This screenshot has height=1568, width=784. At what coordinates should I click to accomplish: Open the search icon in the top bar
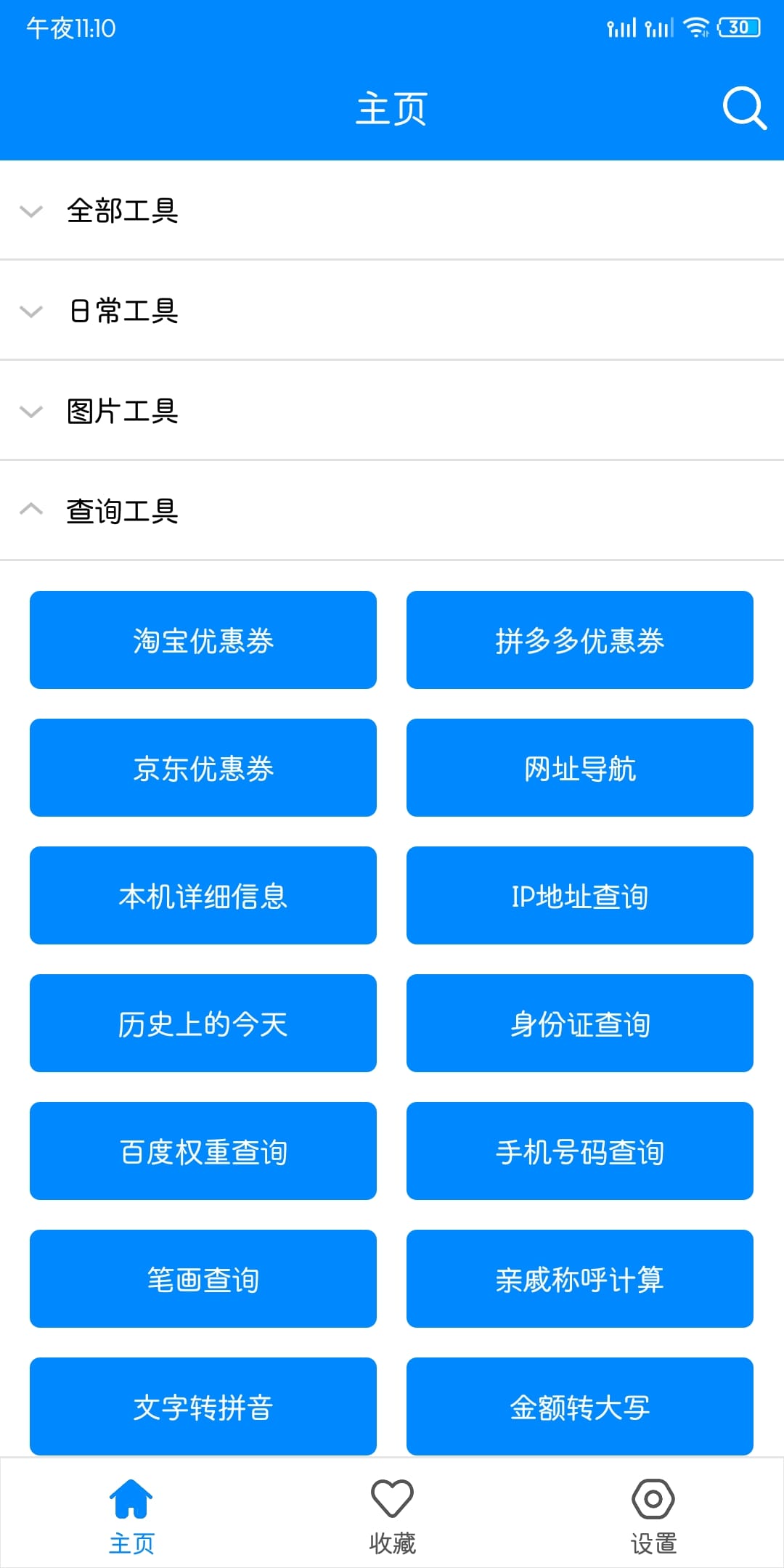(744, 109)
